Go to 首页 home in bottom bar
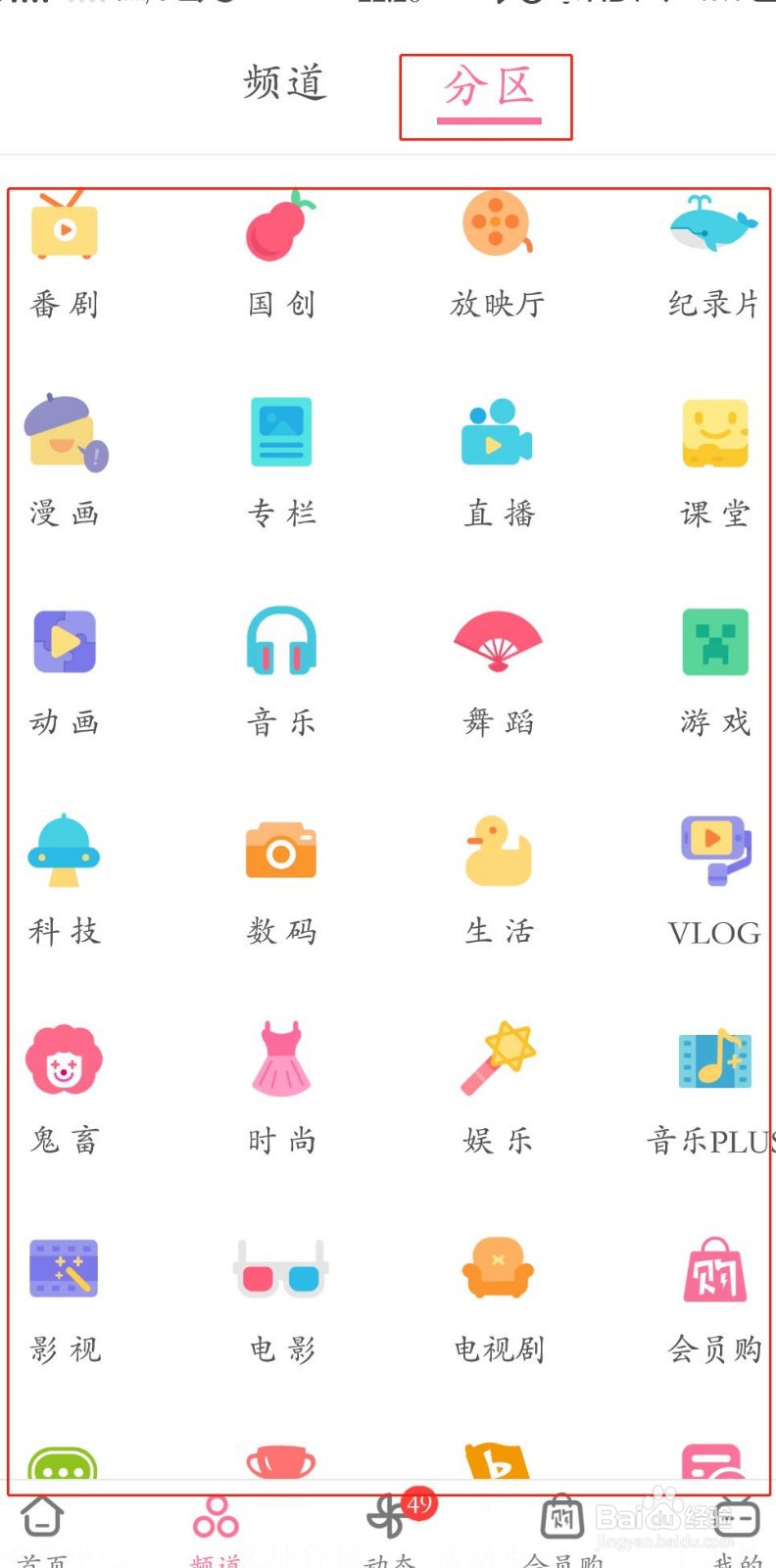The image size is (776, 1568). [x=41, y=1519]
